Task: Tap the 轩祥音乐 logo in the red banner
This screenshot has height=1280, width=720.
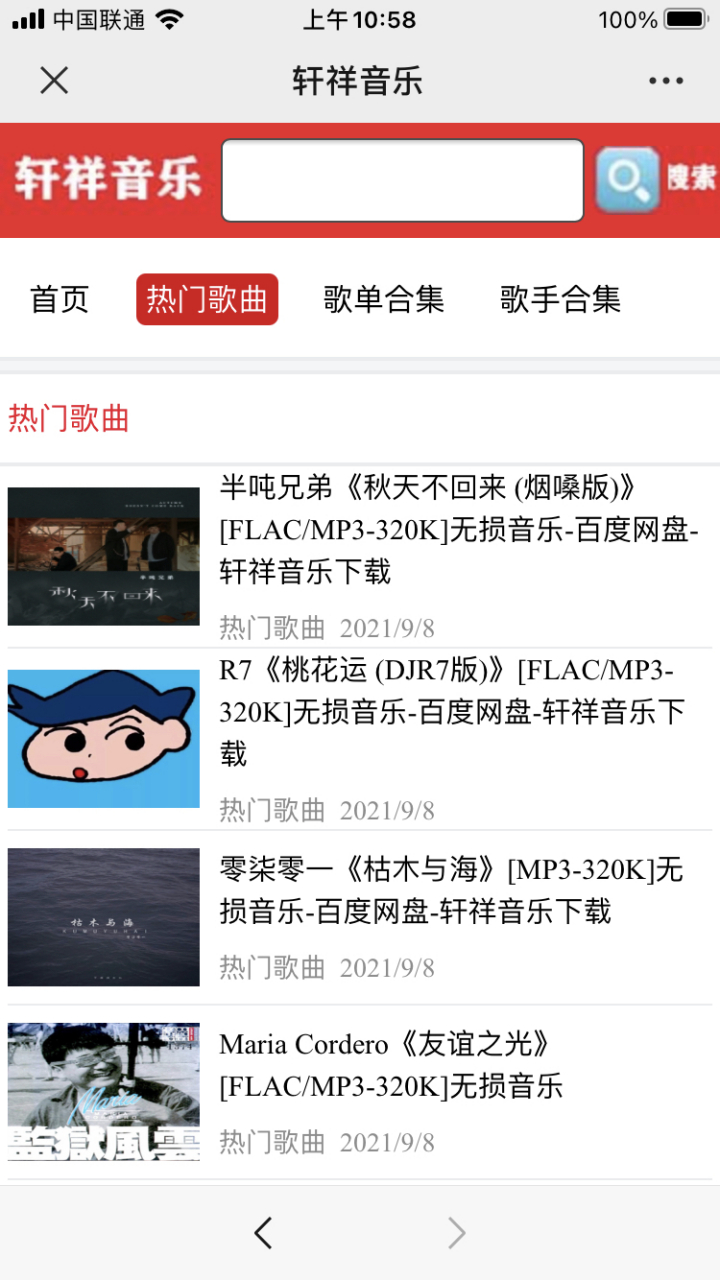Action: (103, 178)
